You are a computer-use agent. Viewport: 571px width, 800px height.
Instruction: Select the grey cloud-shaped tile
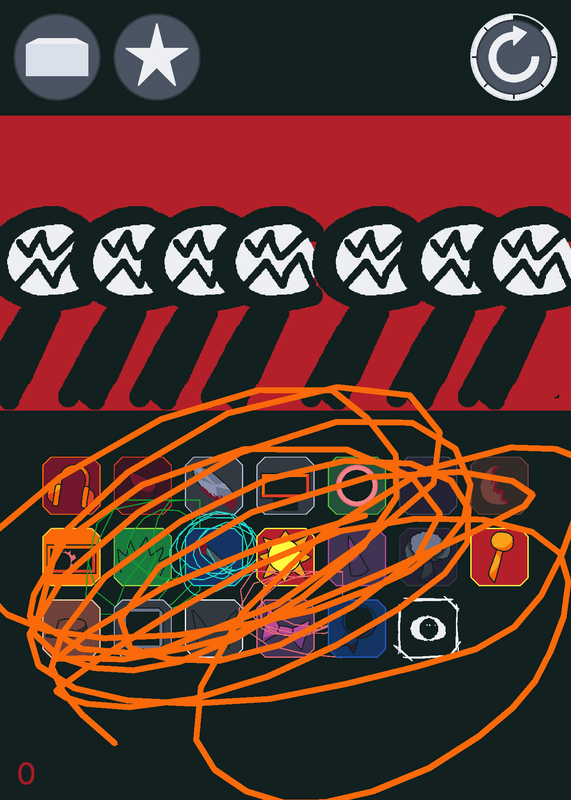428,557
